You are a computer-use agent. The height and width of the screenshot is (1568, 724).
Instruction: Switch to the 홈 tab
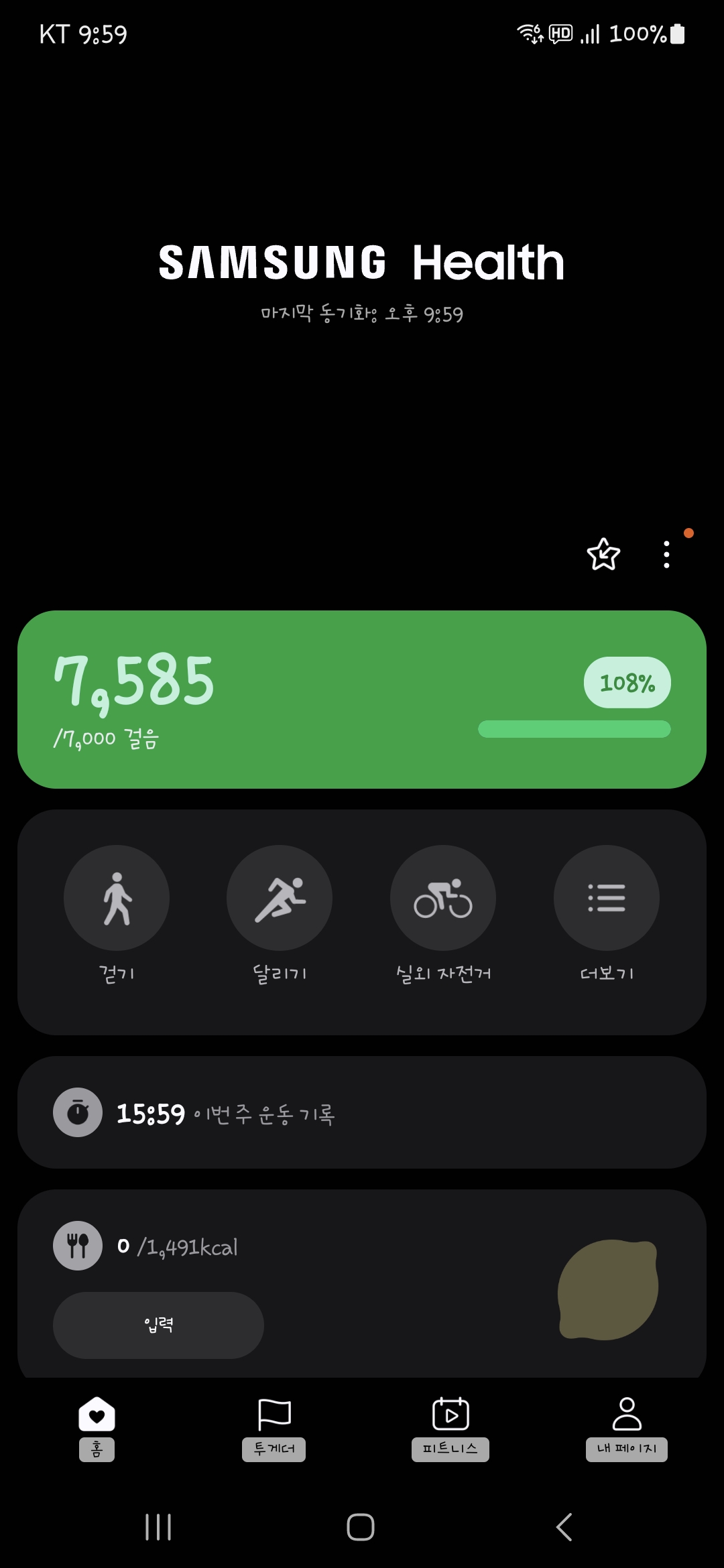97,1427
